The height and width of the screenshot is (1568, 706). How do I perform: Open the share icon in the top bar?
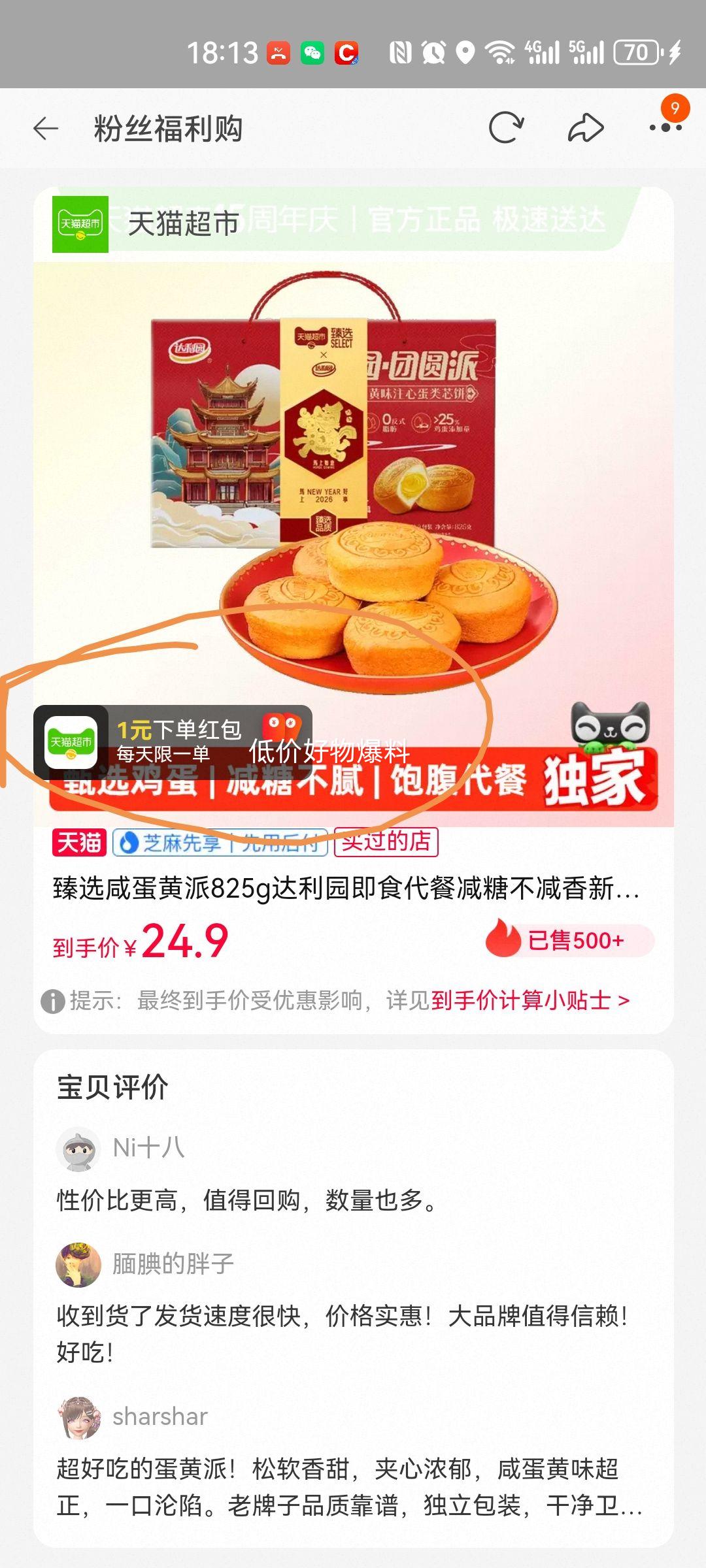click(585, 129)
